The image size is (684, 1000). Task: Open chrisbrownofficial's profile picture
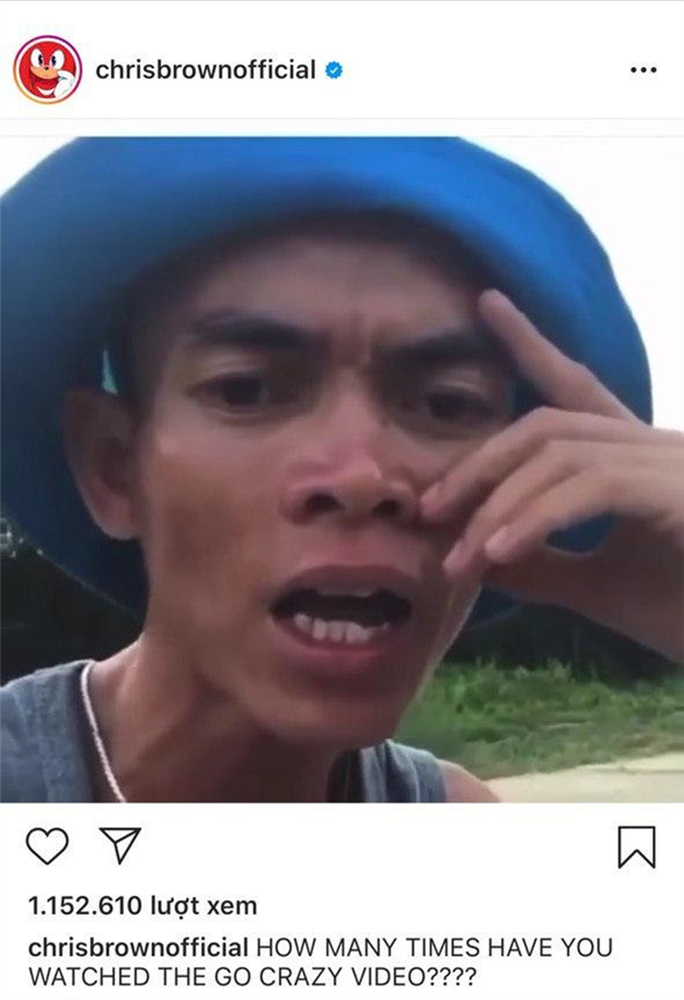click(x=47, y=69)
